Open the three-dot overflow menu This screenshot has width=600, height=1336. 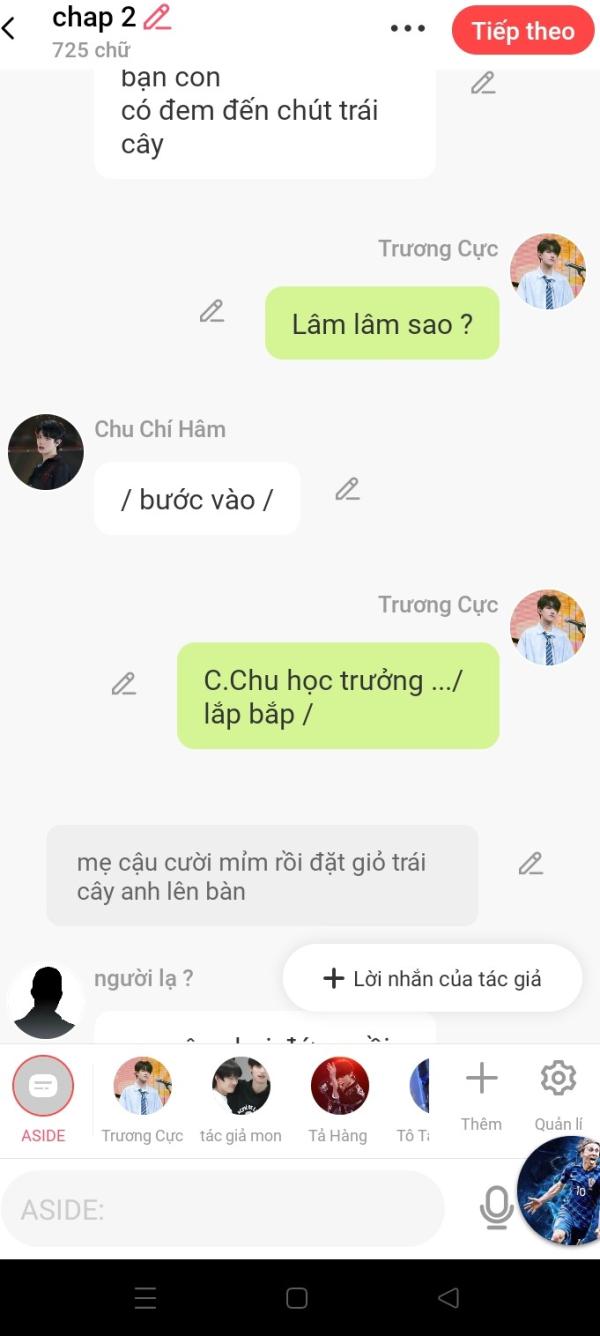click(408, 28)
